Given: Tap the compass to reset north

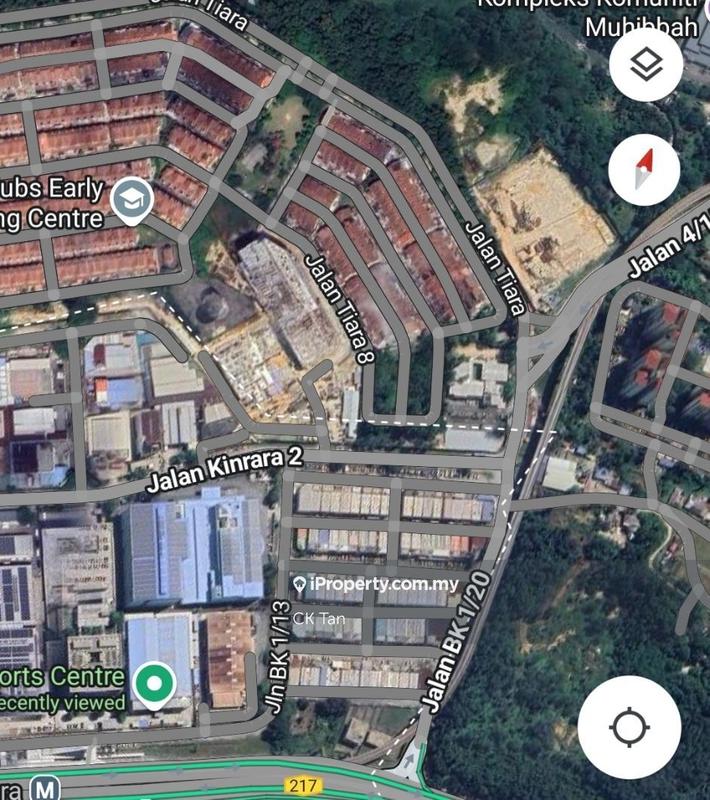Looking at the screenshot, I should pyautogui.click(x=644, y=170).
